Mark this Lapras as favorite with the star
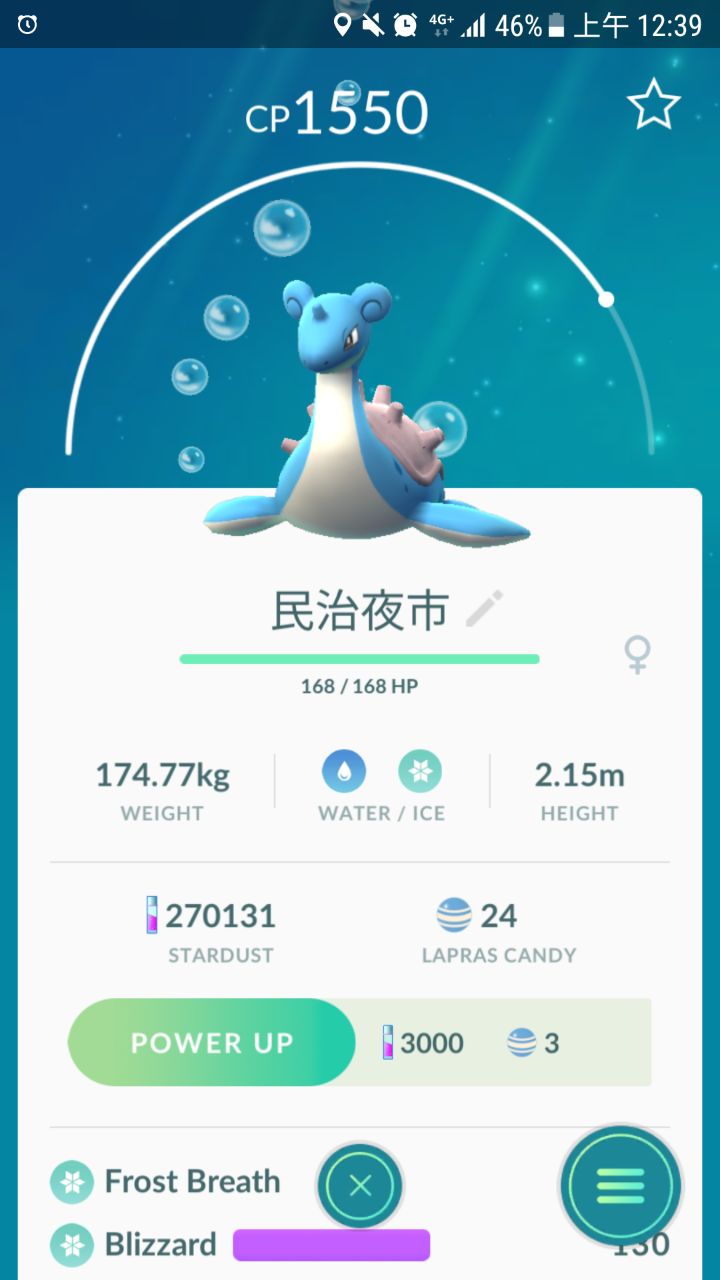The height and width of the screenshot is (1280, 720). pos(653,105)
